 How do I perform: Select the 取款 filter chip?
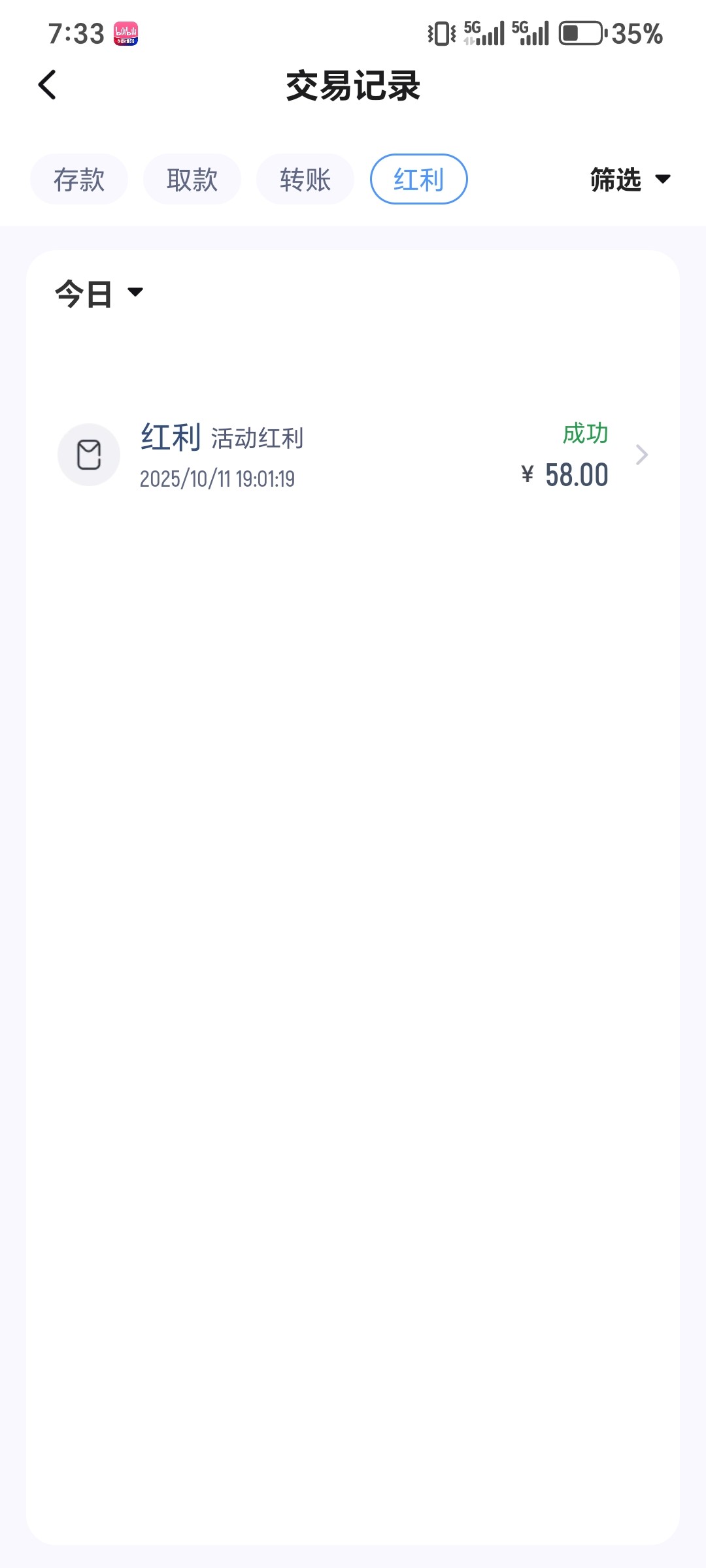(x=192, y=180)
